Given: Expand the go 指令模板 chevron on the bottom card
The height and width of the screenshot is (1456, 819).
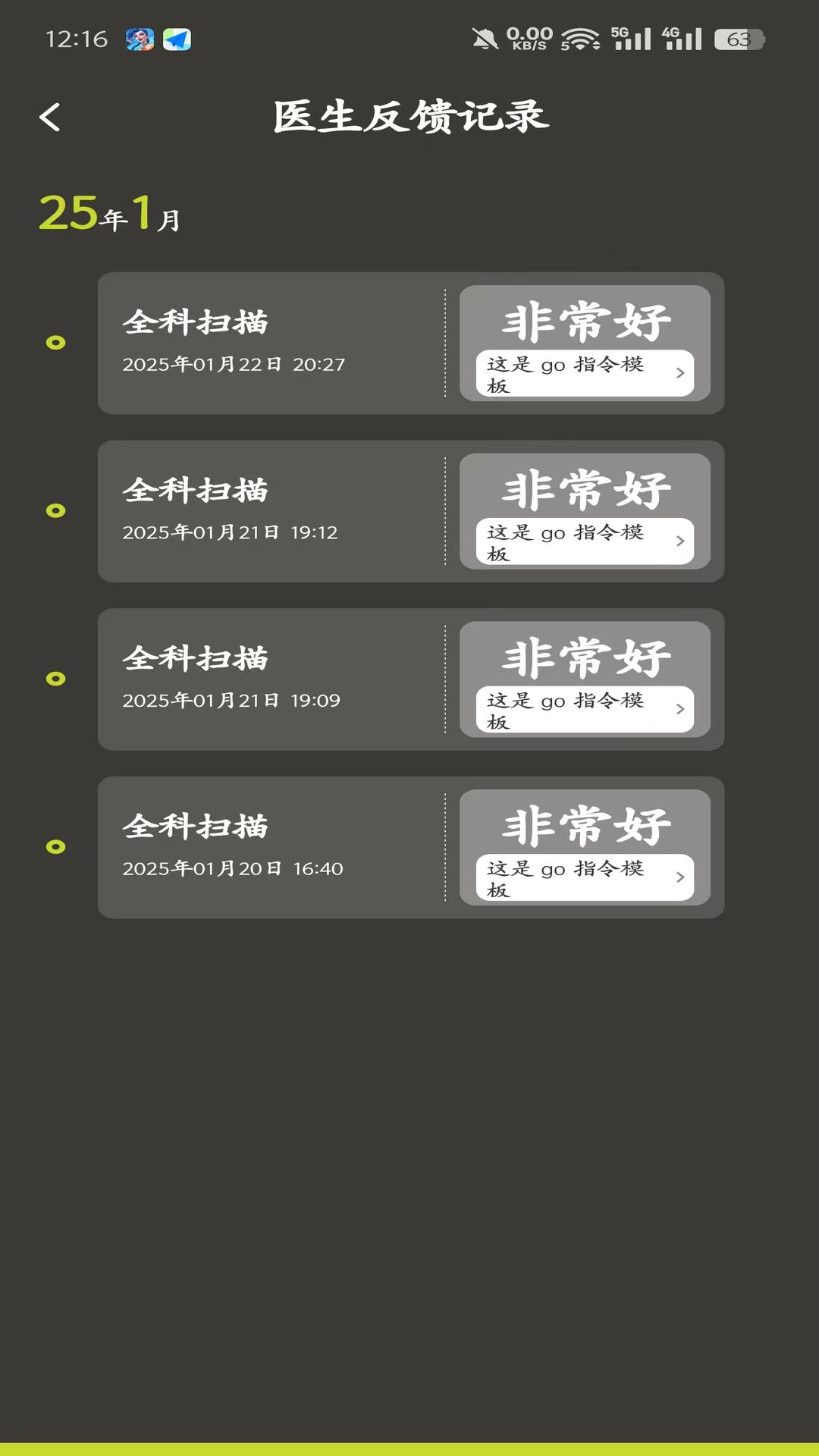Looking at the screenshot, I should 681,878.
